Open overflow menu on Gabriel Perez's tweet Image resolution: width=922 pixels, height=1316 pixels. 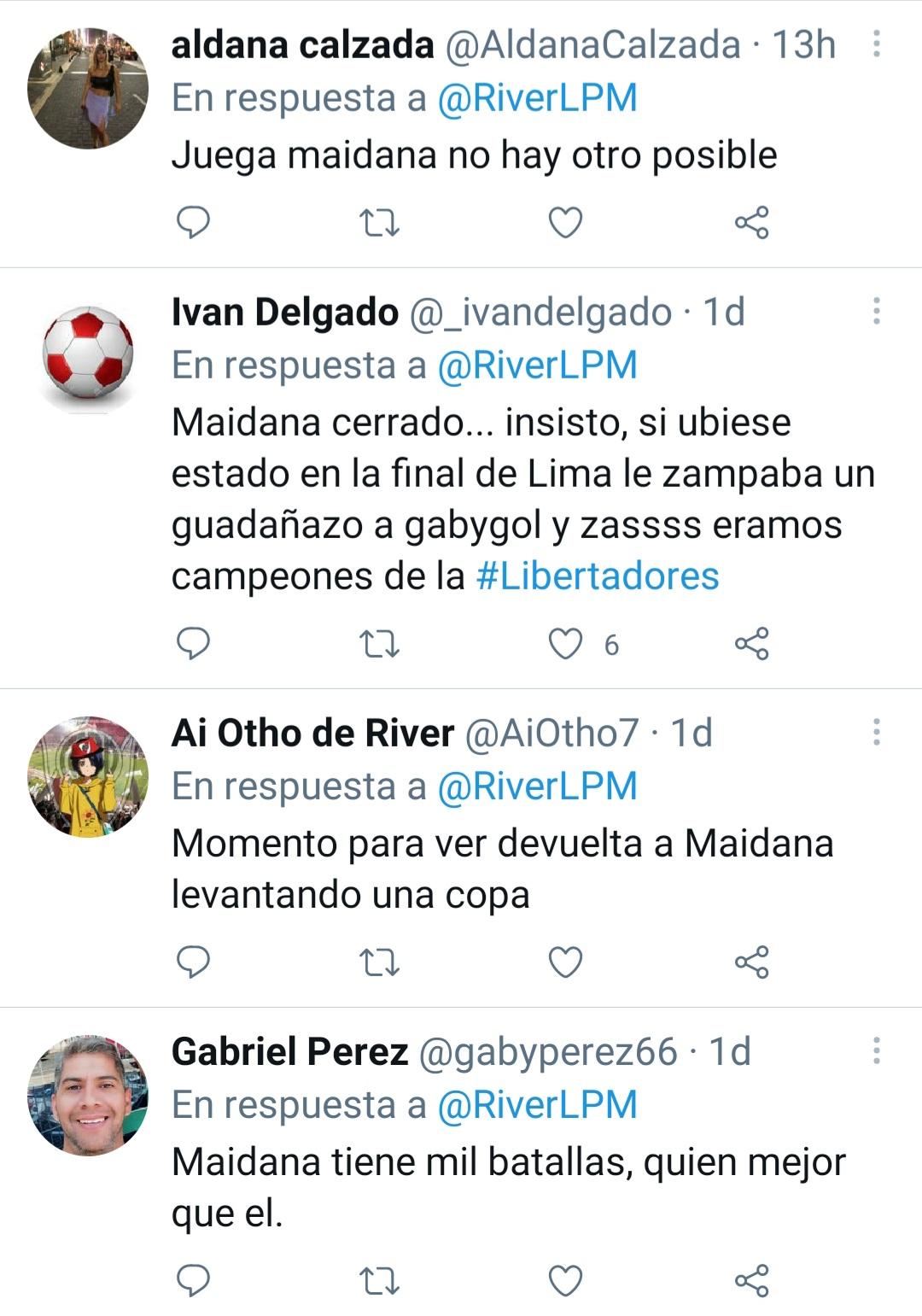click(876, 1050)
